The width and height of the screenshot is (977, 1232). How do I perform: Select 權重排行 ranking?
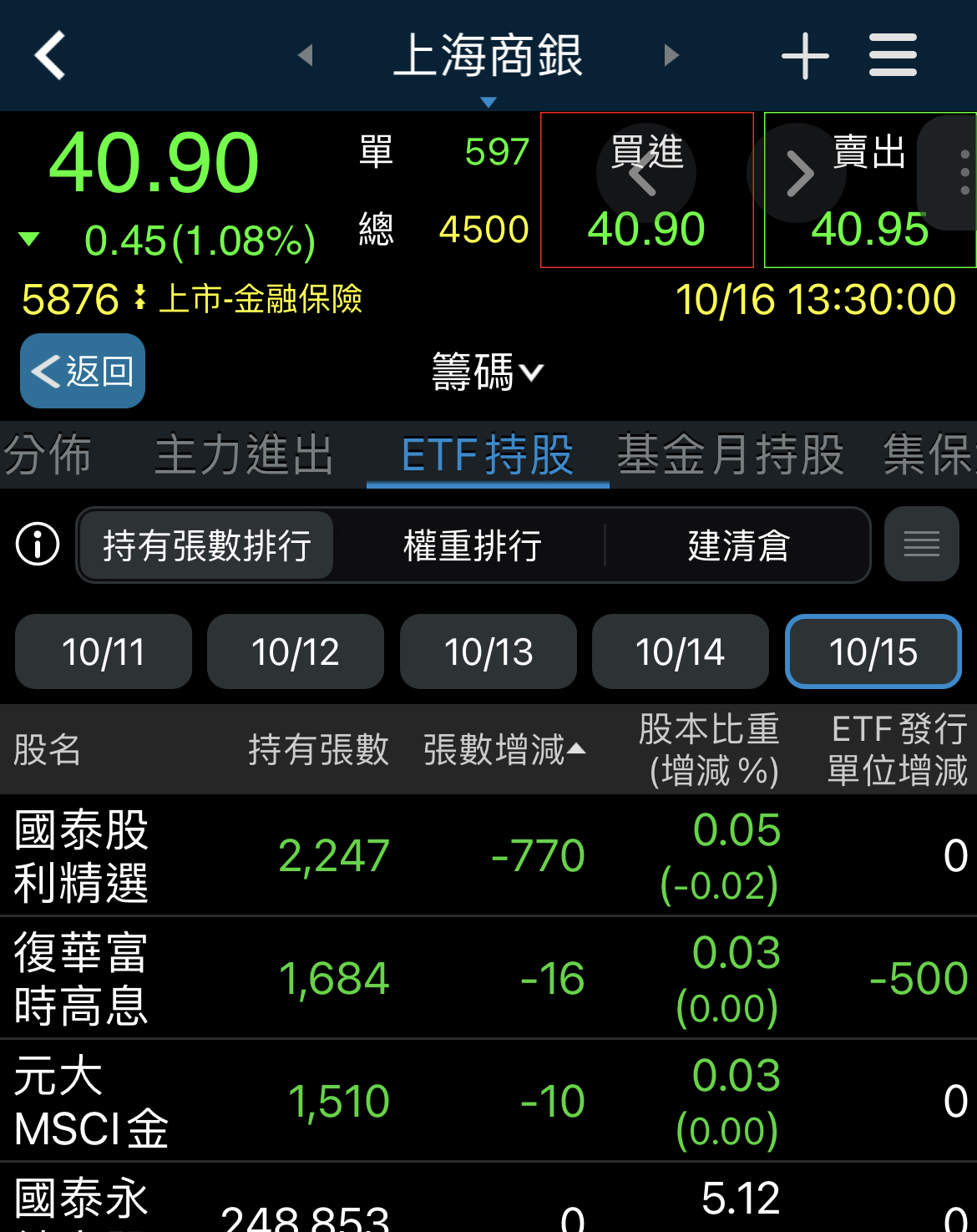tap(472, 545)
